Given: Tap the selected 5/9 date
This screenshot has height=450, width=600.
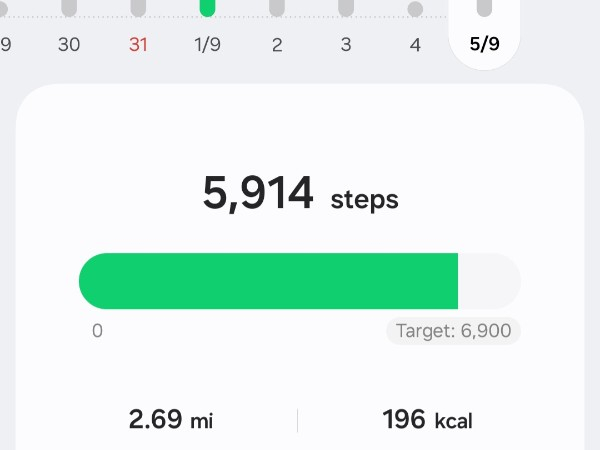Looking at the screenshot, I should click(x=484, y=44).
